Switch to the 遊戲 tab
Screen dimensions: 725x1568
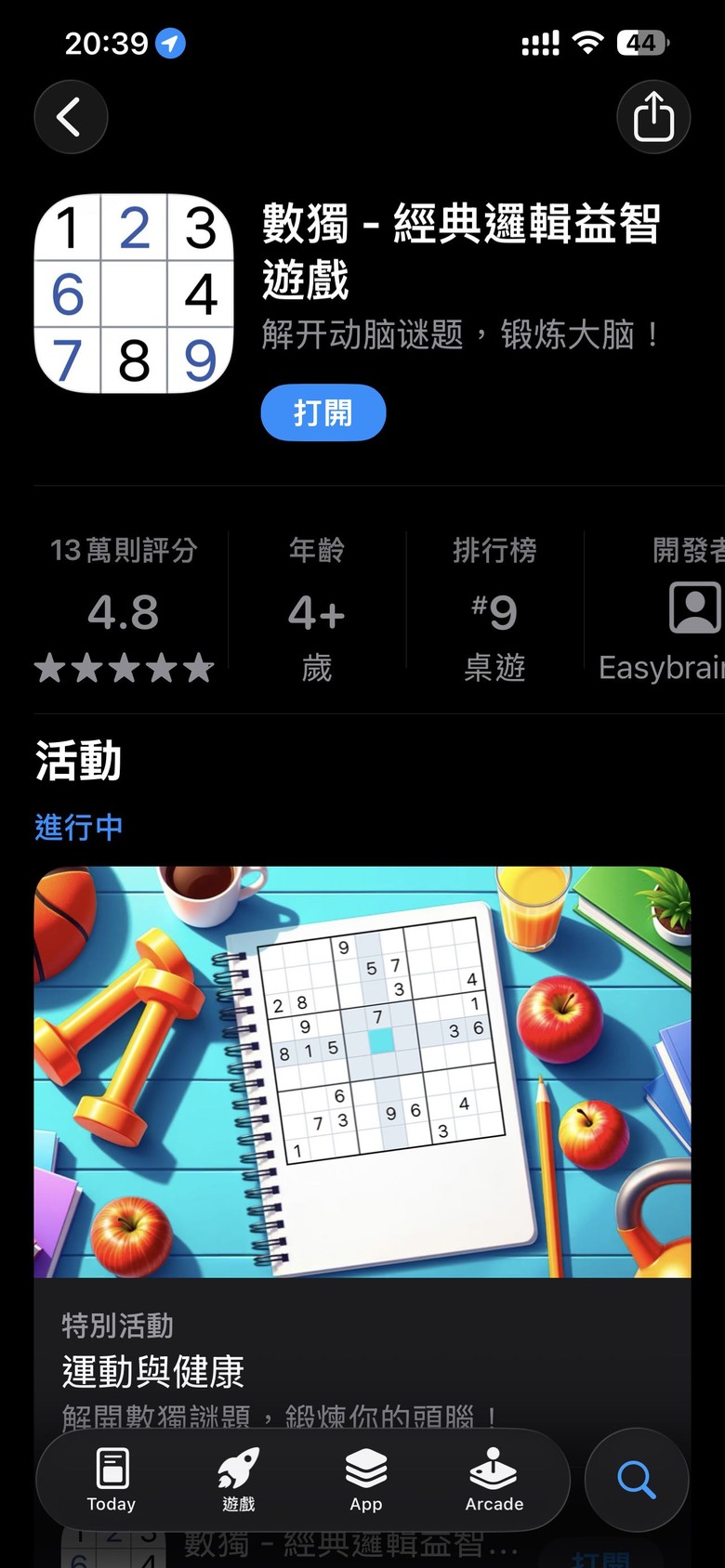(x=238, y=1479)
